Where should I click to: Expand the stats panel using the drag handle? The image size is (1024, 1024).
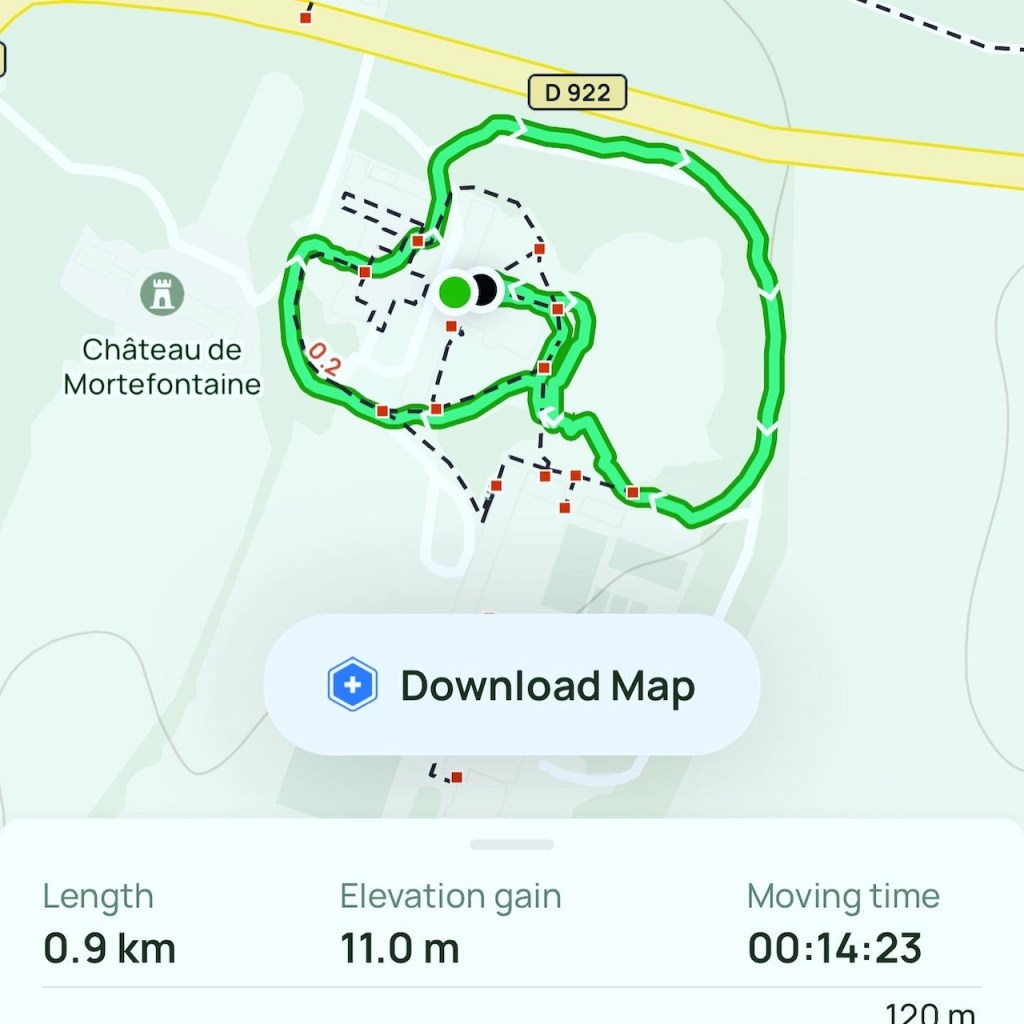coord(511,844)
